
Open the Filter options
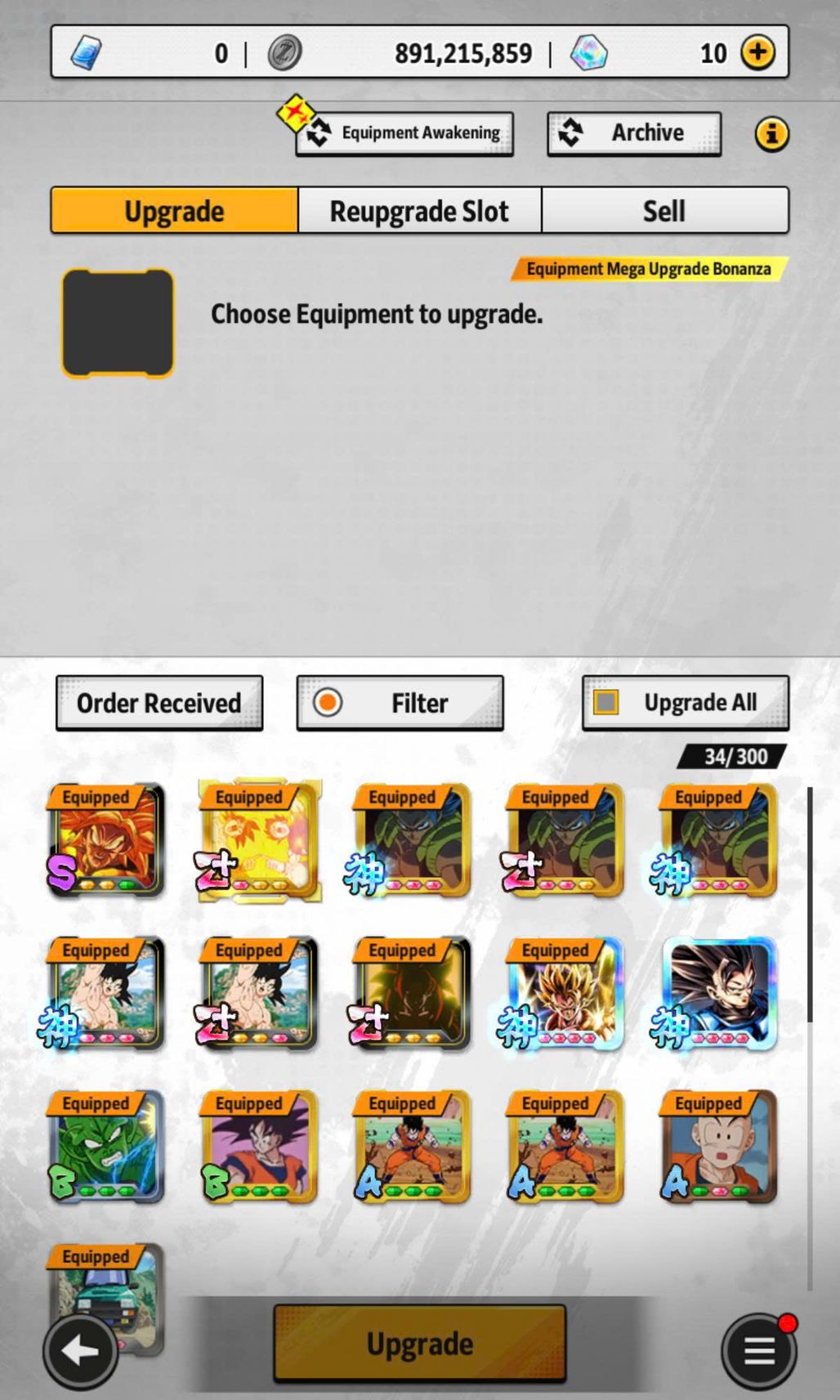(400, 703)
